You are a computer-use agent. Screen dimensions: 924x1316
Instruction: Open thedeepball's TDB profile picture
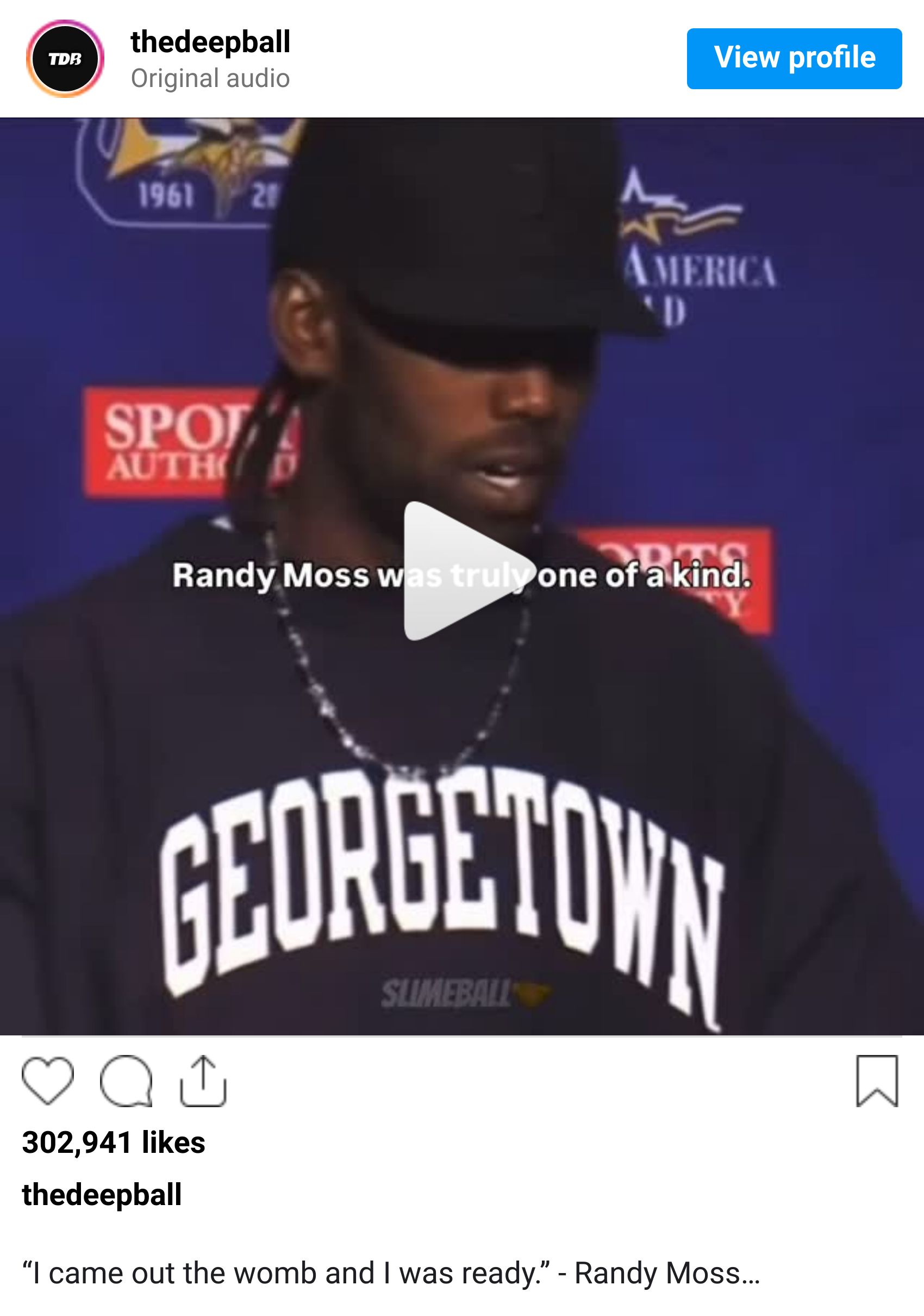click(65, 59)
